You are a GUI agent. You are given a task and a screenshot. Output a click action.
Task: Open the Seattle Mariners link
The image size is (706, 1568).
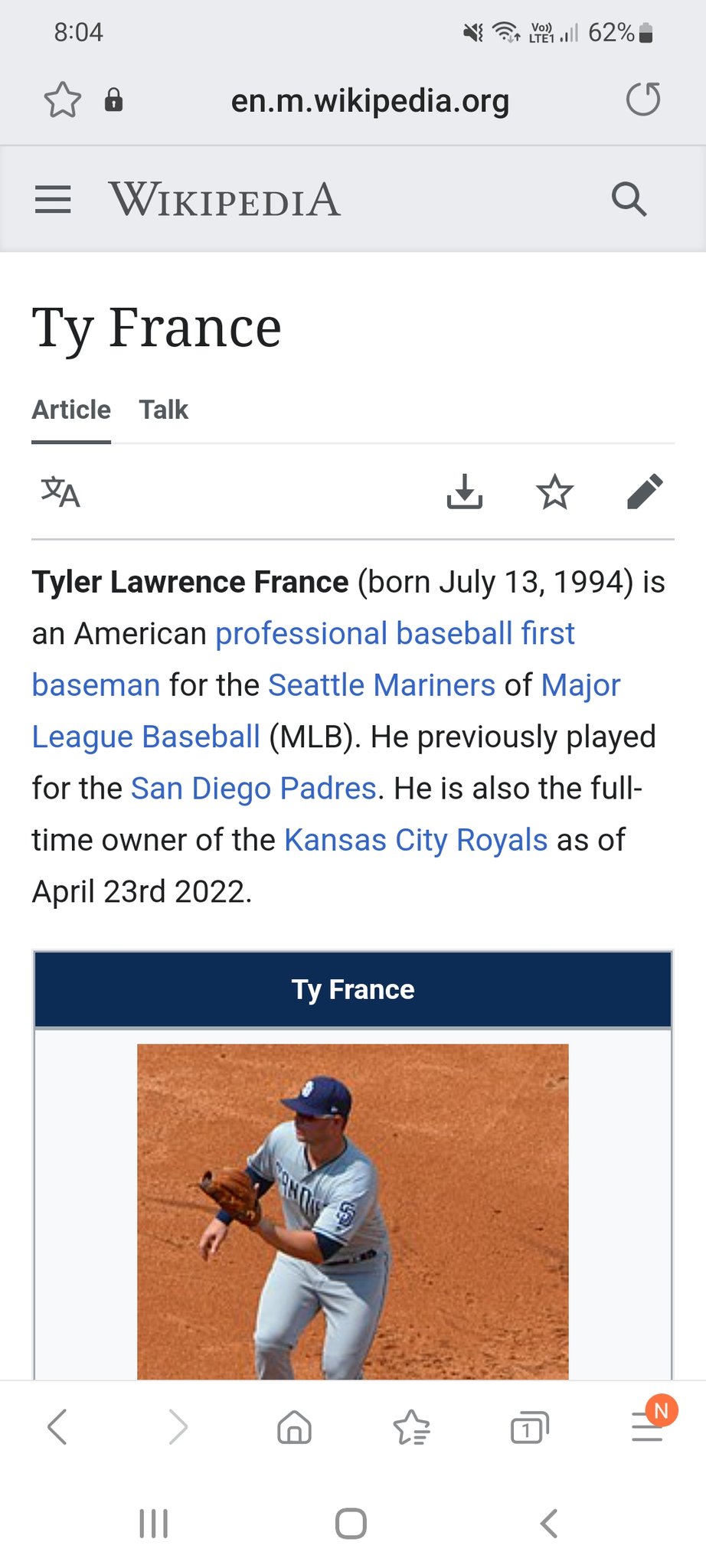coord(381,685)
